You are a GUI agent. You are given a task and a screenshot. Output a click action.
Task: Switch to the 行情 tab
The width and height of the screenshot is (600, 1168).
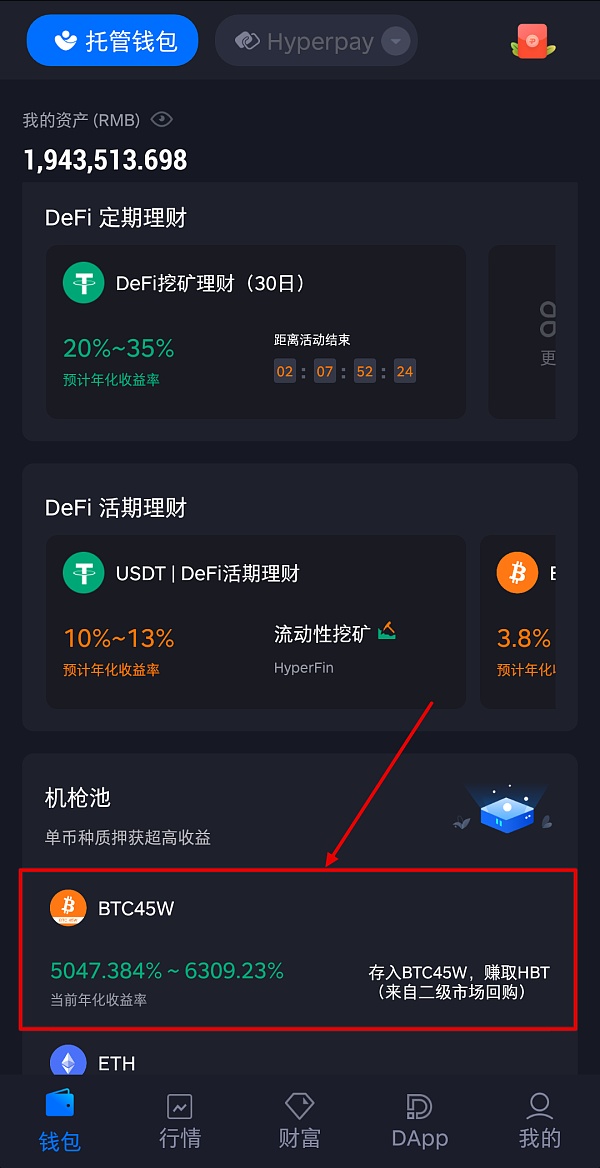[x=180, y=1120]
